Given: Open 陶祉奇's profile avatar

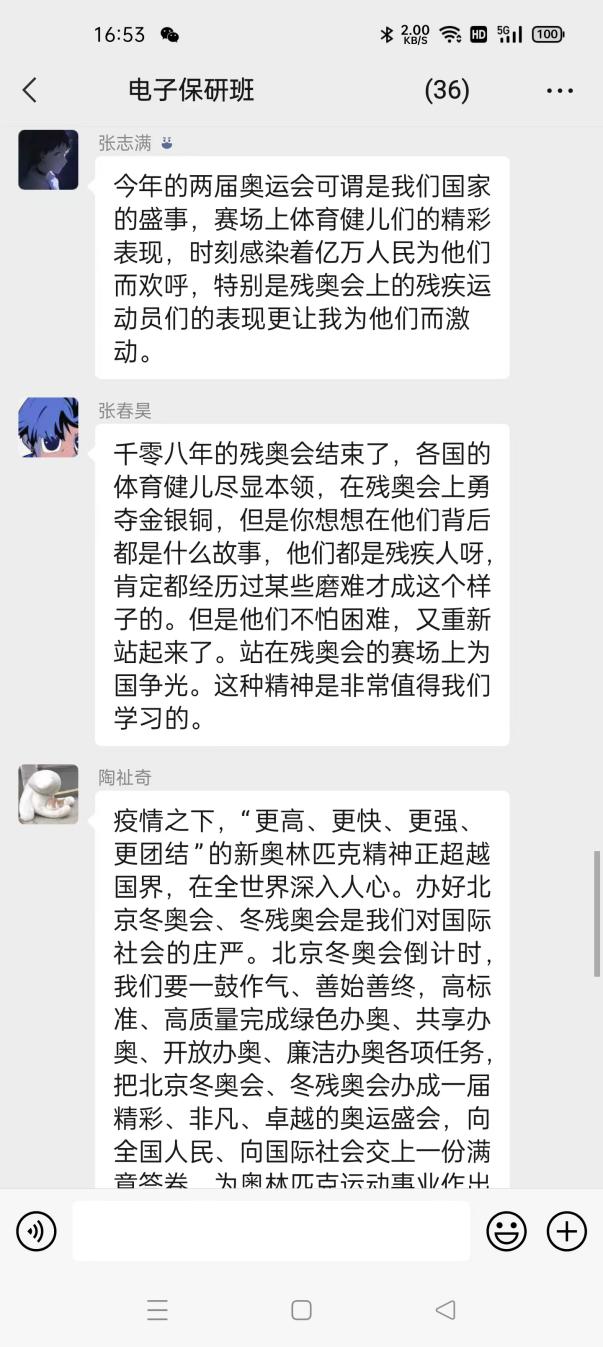Looking at the screenshot, I should coord(48,795).
